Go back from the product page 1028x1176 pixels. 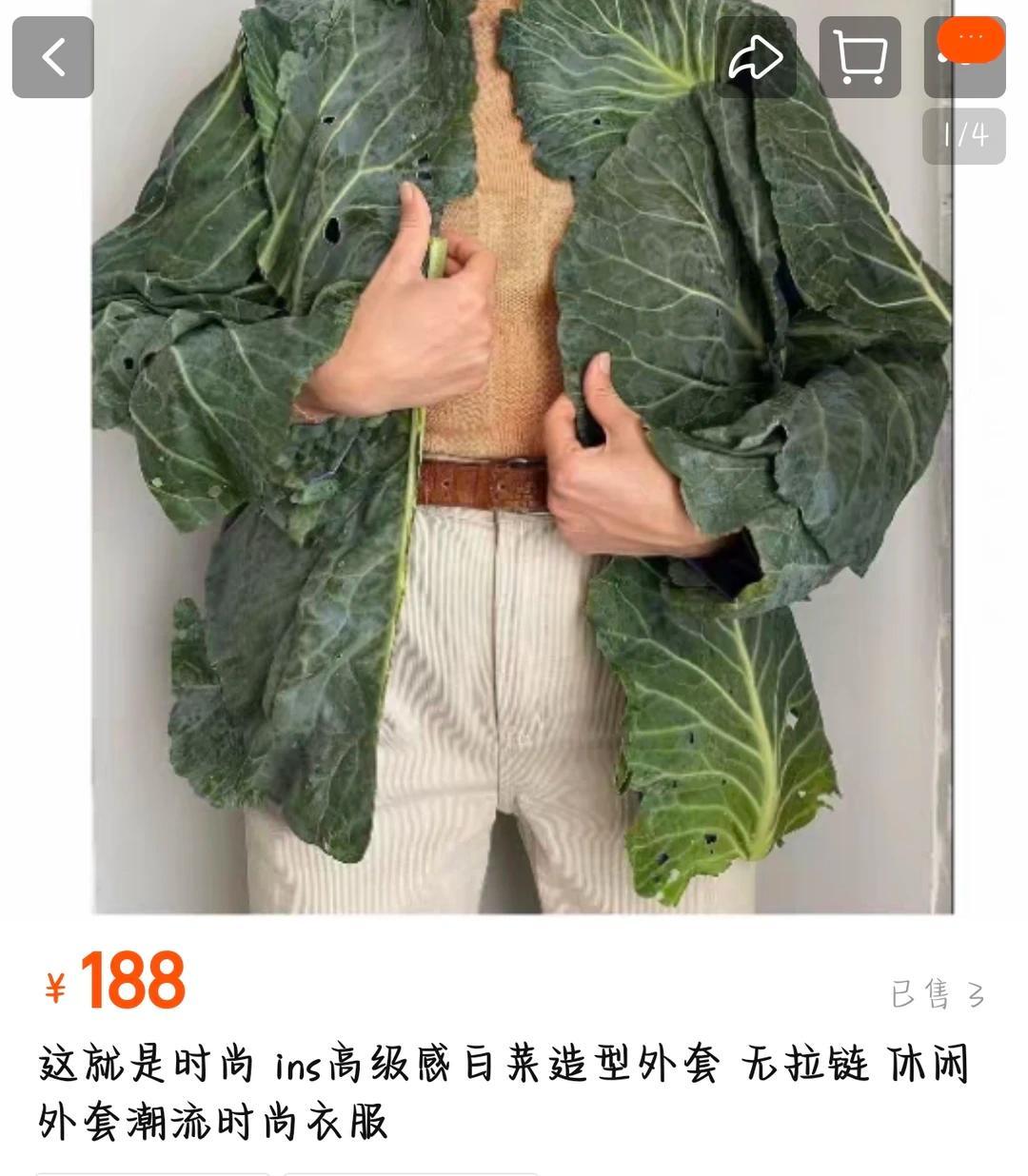(x=53, y=57)
